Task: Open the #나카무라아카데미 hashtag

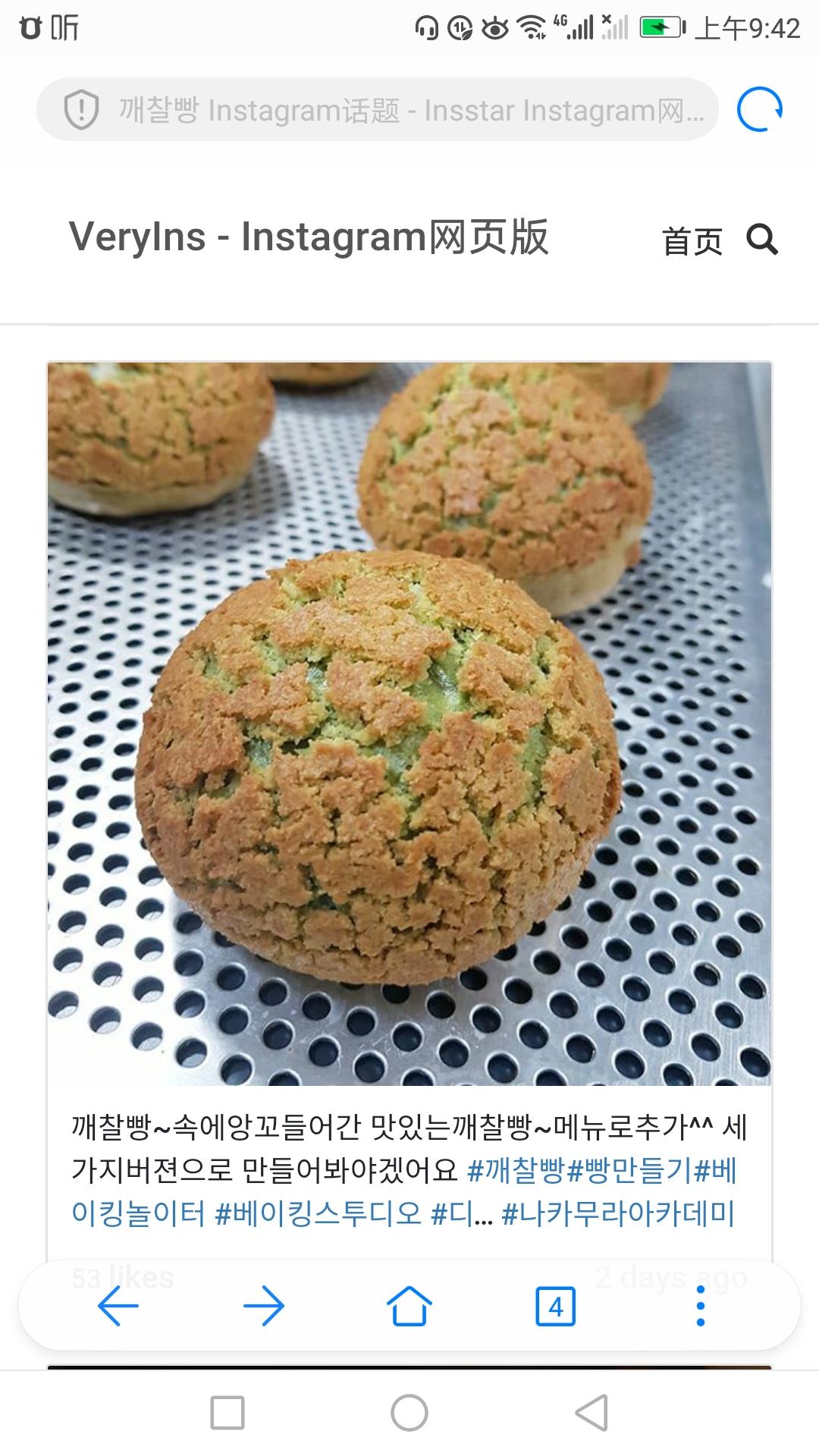Action: click(x=618, y=1214)
